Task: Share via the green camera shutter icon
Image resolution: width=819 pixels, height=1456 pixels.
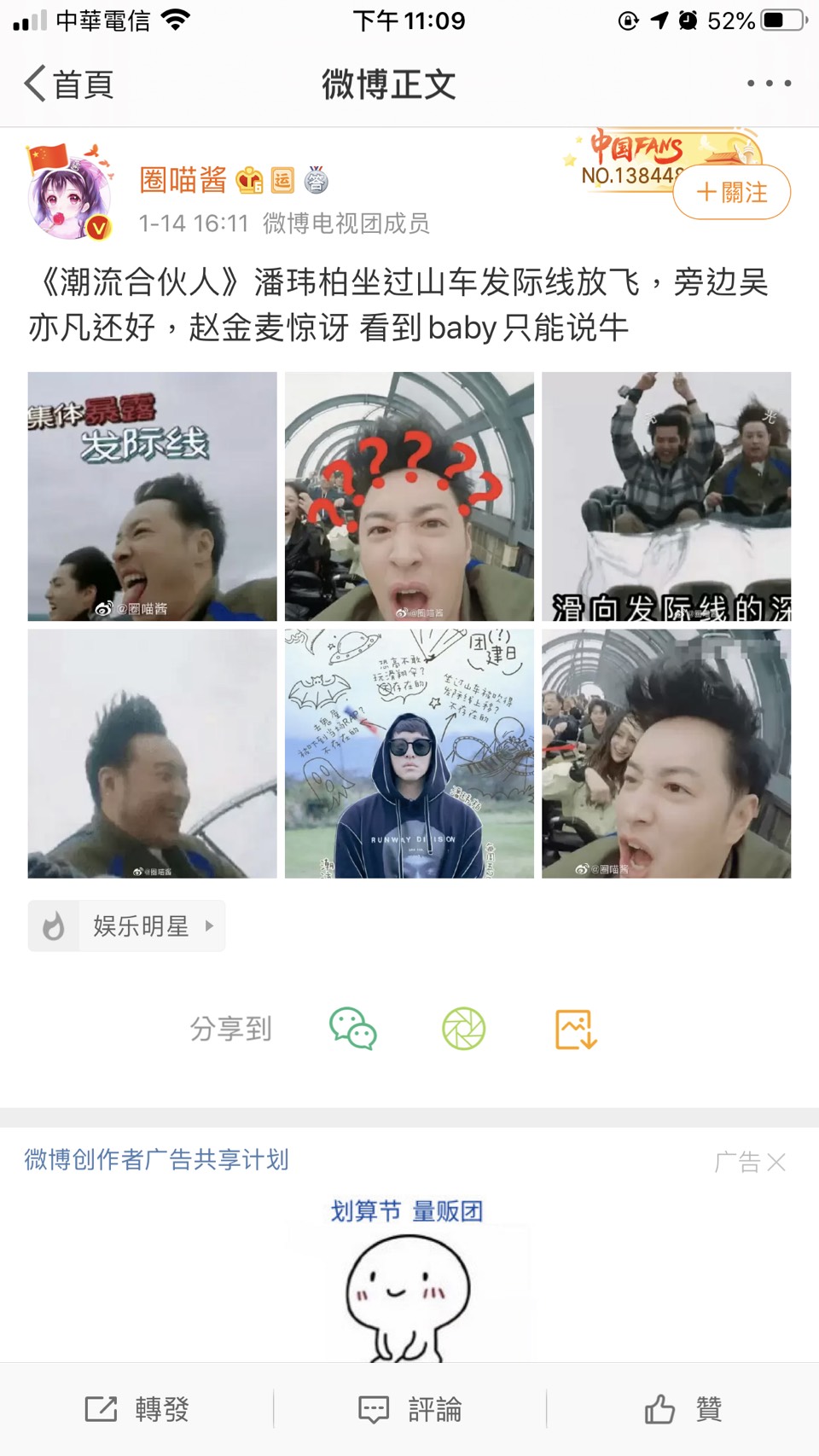Action: point(464,1029)
